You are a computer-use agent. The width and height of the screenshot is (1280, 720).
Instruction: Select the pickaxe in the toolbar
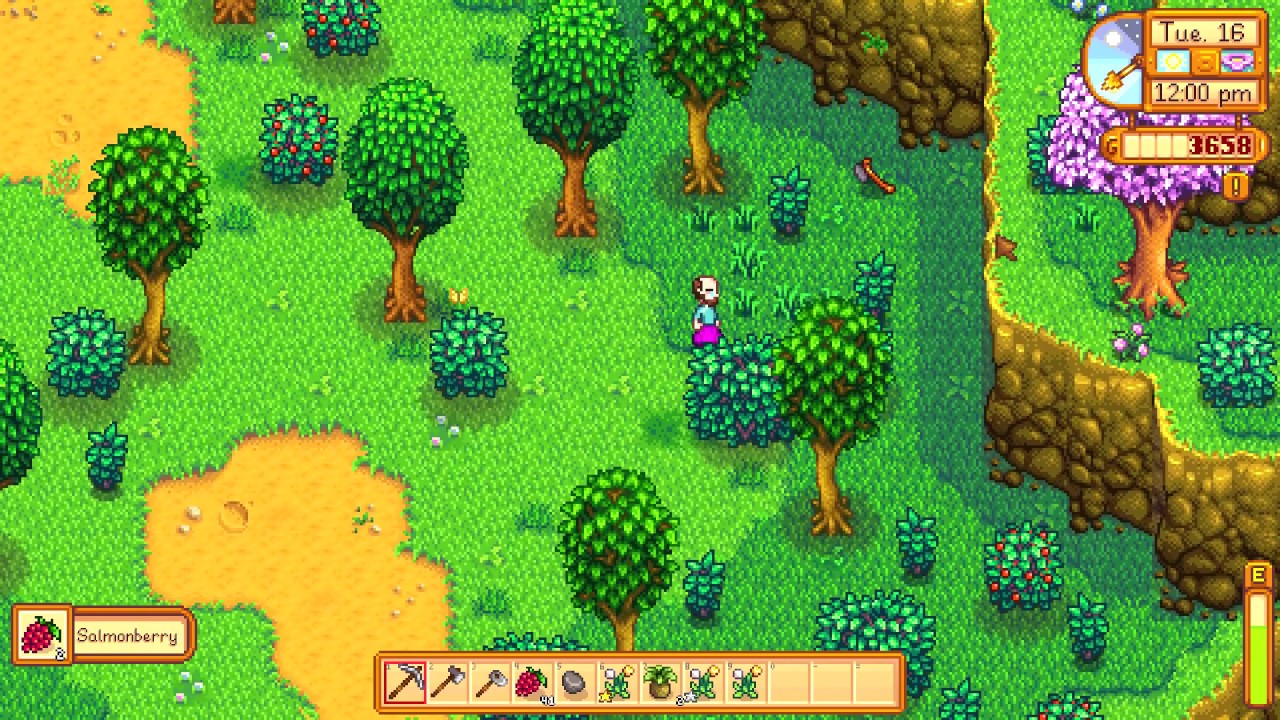click(x=405, y=683)
